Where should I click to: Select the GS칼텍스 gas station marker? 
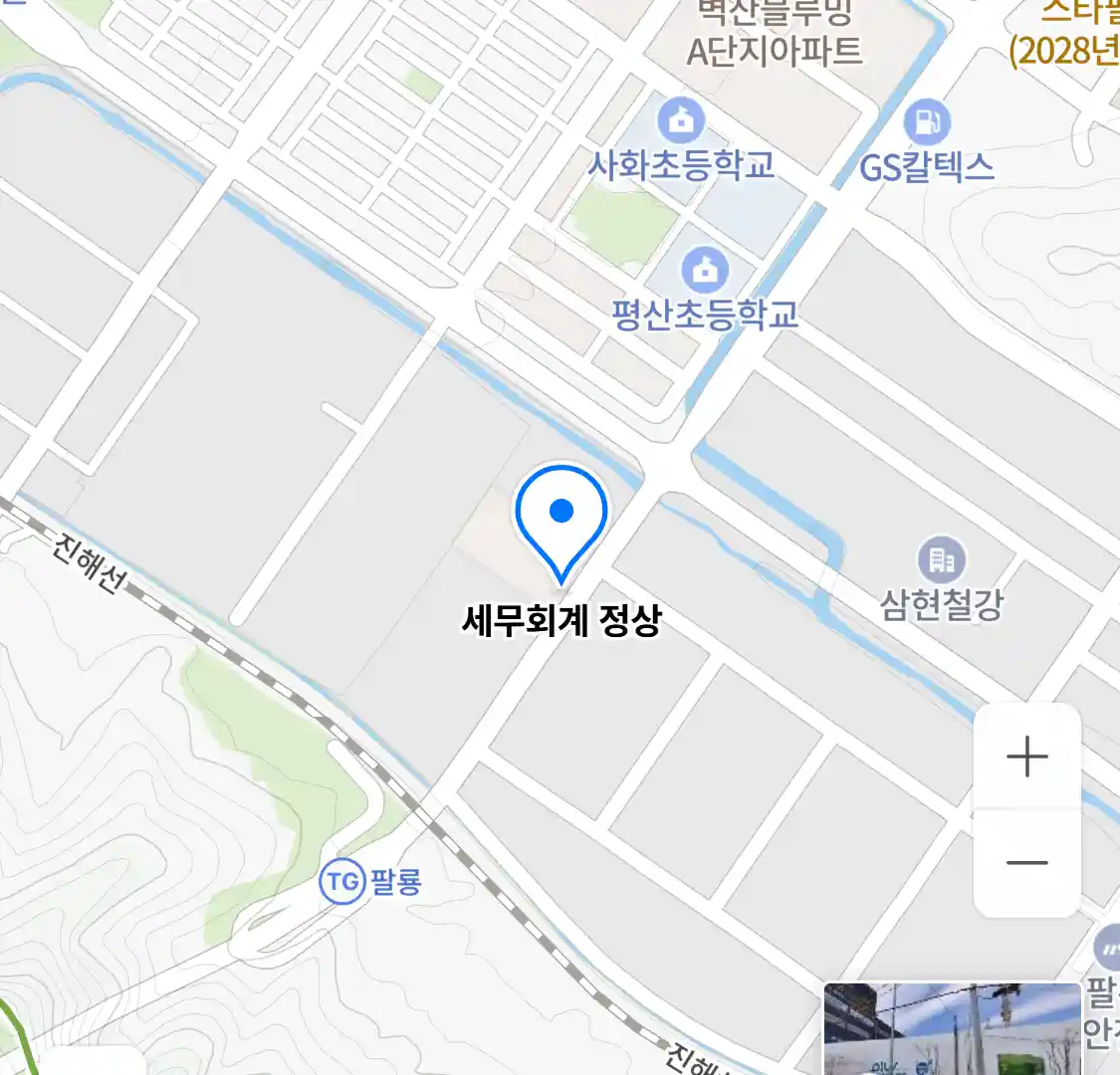click(927, 122)
